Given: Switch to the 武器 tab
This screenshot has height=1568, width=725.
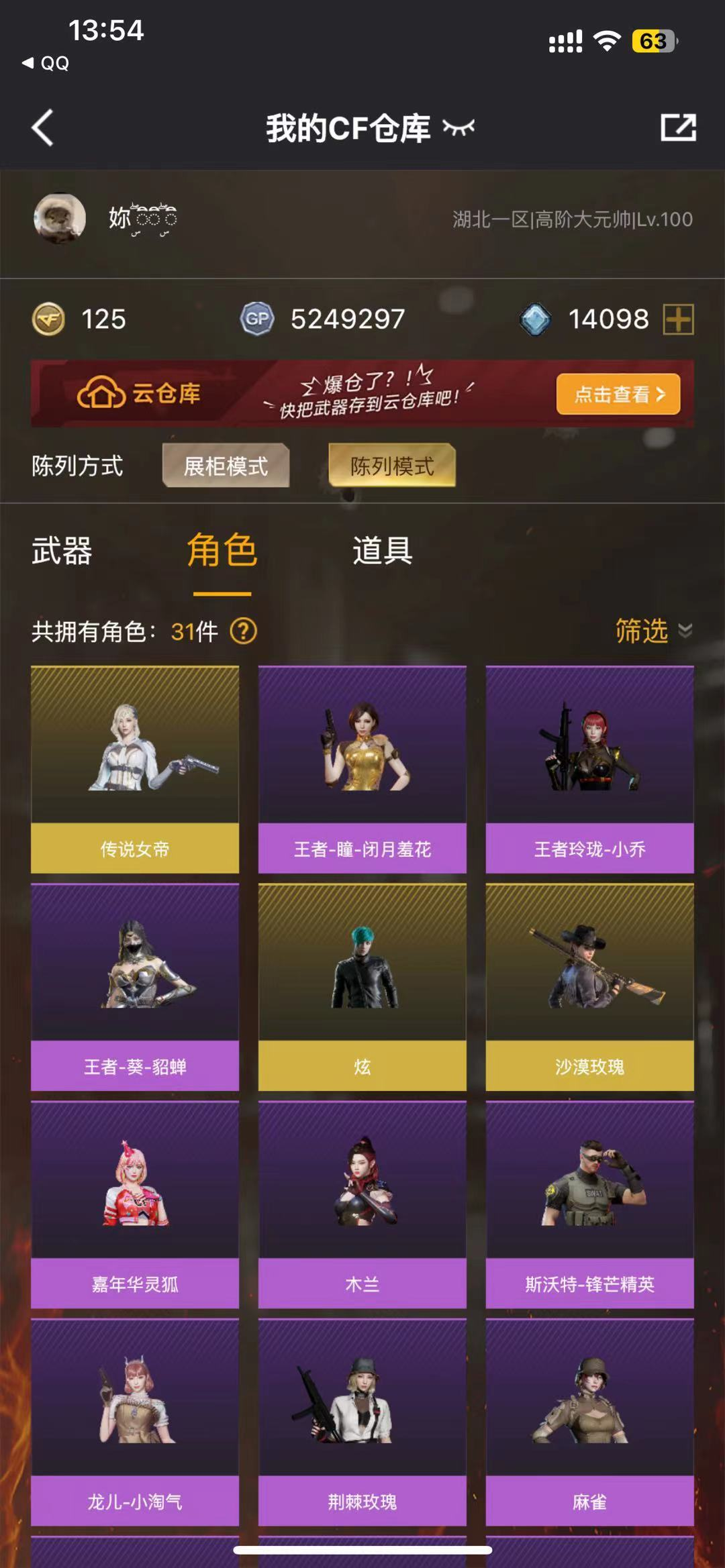Looking at the screenshot, I should click(62, 551).
